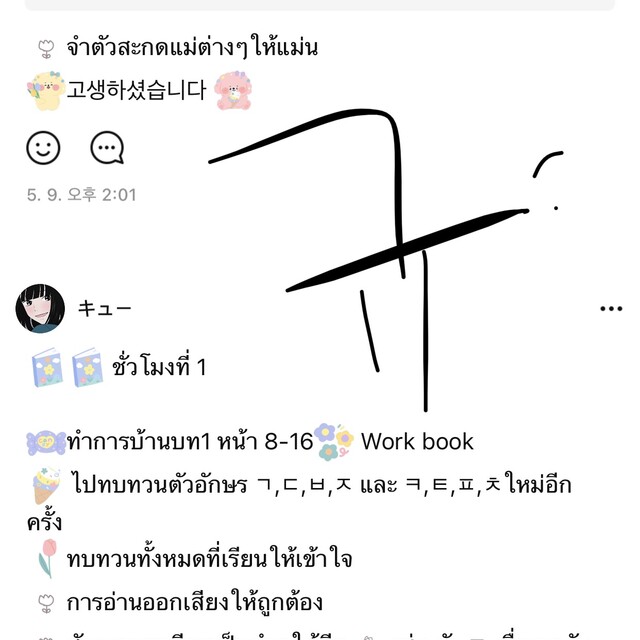Viewport: 640px width, 640px height.
Task: Open the overflow menu on キュー's post
Action: click(x=610, y=308)
